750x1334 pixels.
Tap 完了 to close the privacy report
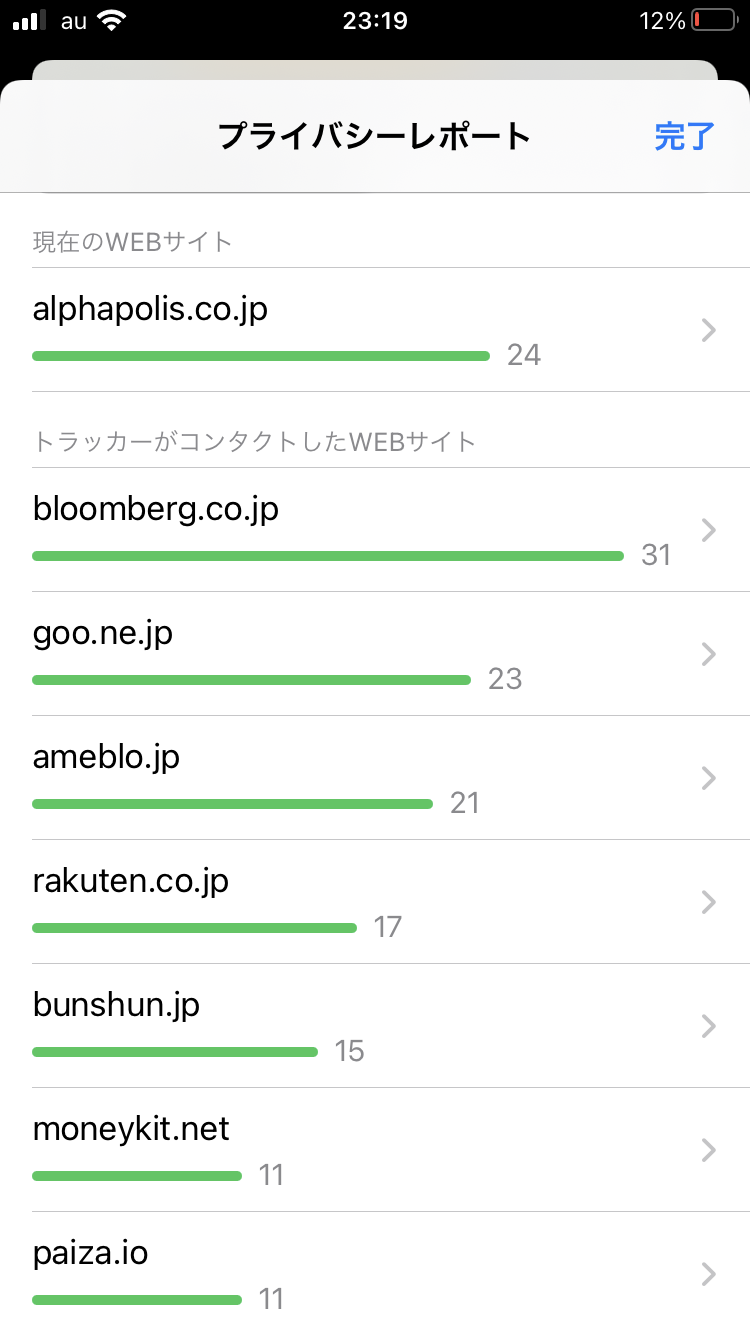[x=684, y=136]
